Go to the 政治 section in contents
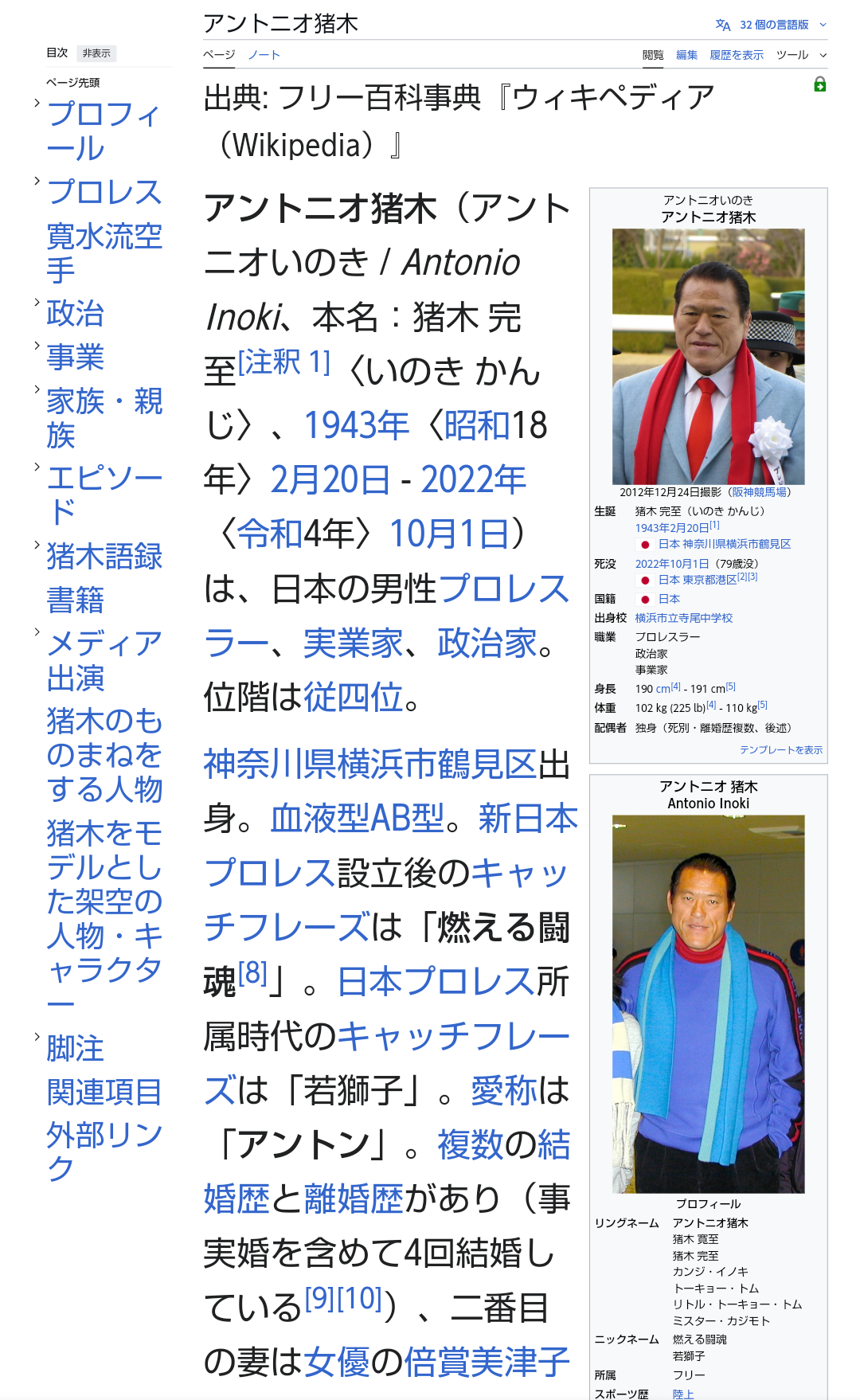860x1400 pixels. [x=75, y=313]
